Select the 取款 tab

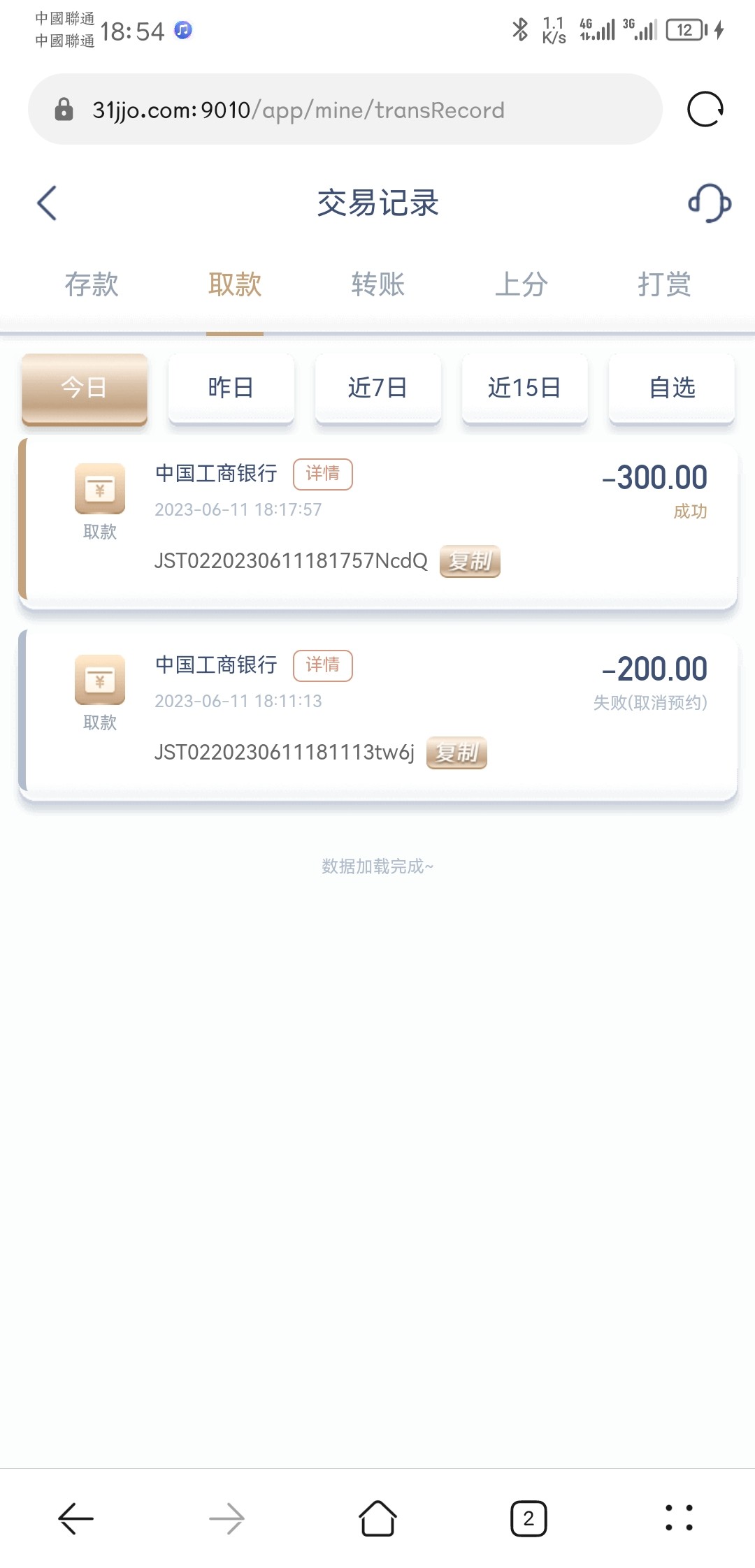[235, 285]
